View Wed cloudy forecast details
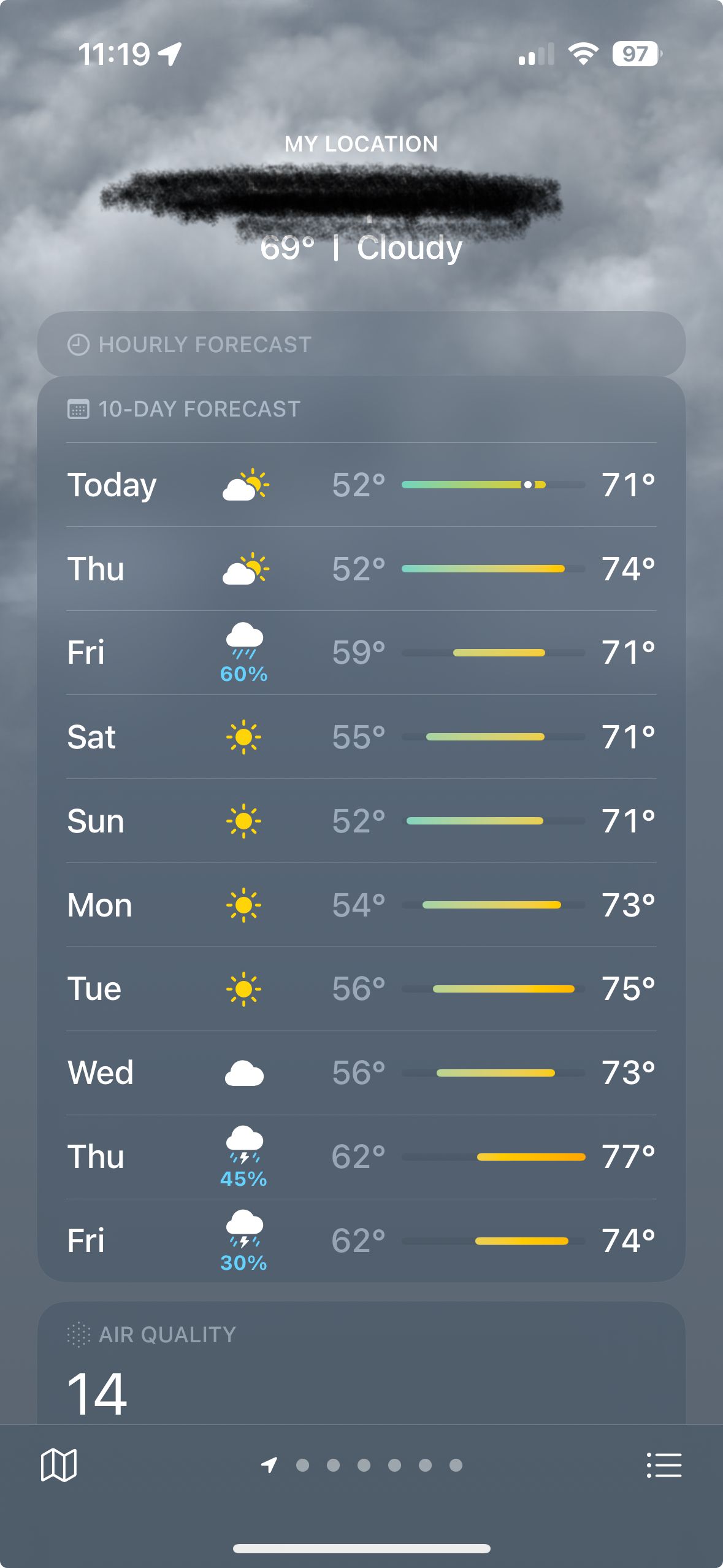 coord(361,1073)
